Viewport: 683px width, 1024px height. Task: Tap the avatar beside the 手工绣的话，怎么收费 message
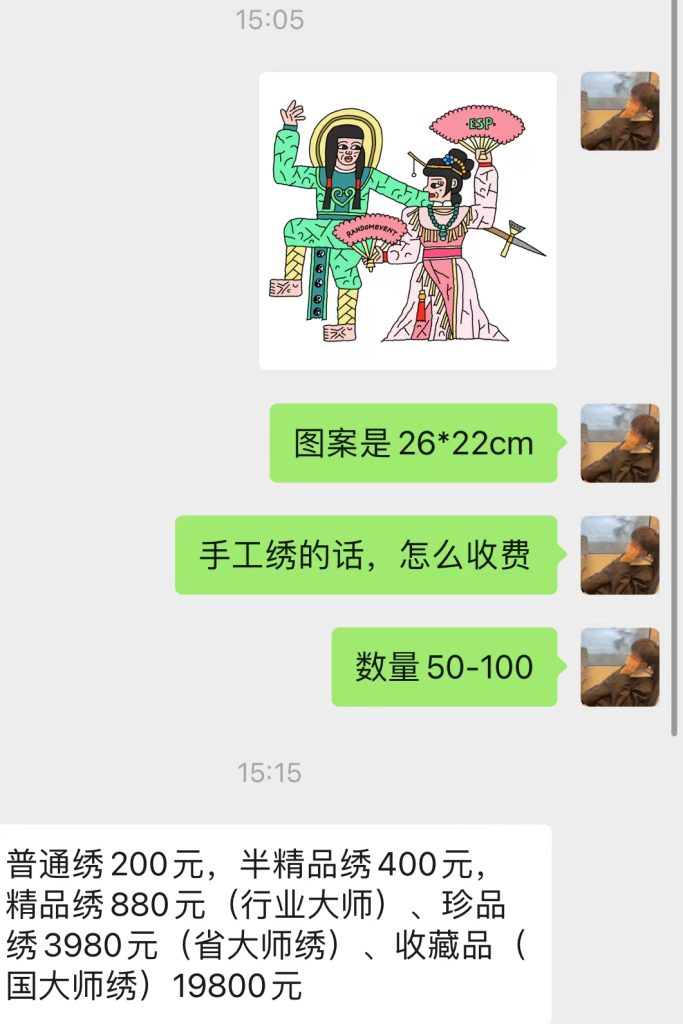tap(620, 555)
